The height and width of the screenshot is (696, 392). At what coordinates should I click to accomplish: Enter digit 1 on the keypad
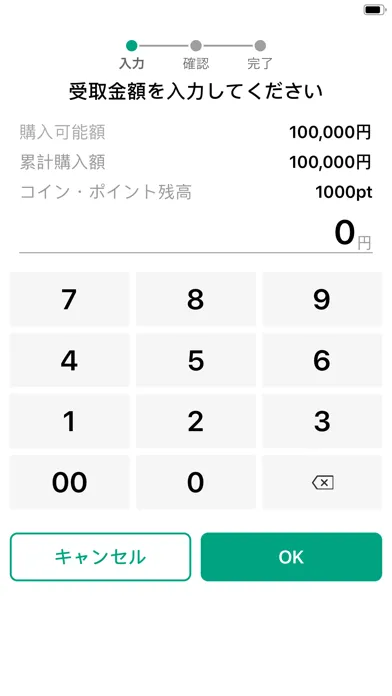pos(69,421)
